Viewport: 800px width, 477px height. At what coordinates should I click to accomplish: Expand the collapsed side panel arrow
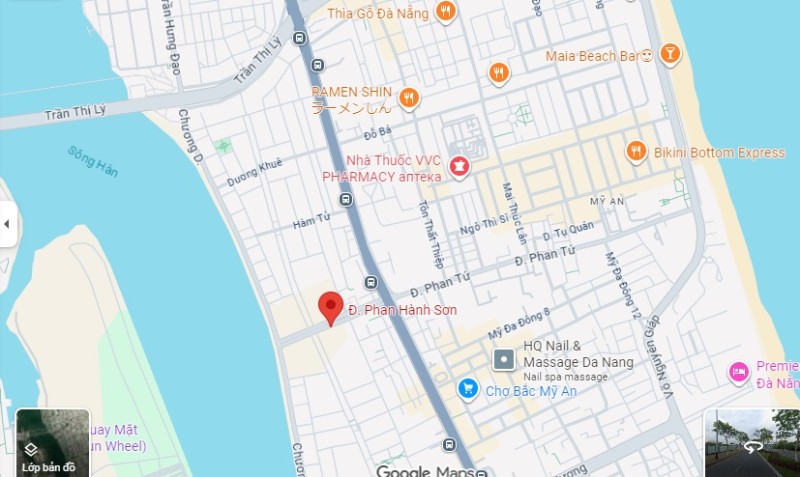pos(7,224)
